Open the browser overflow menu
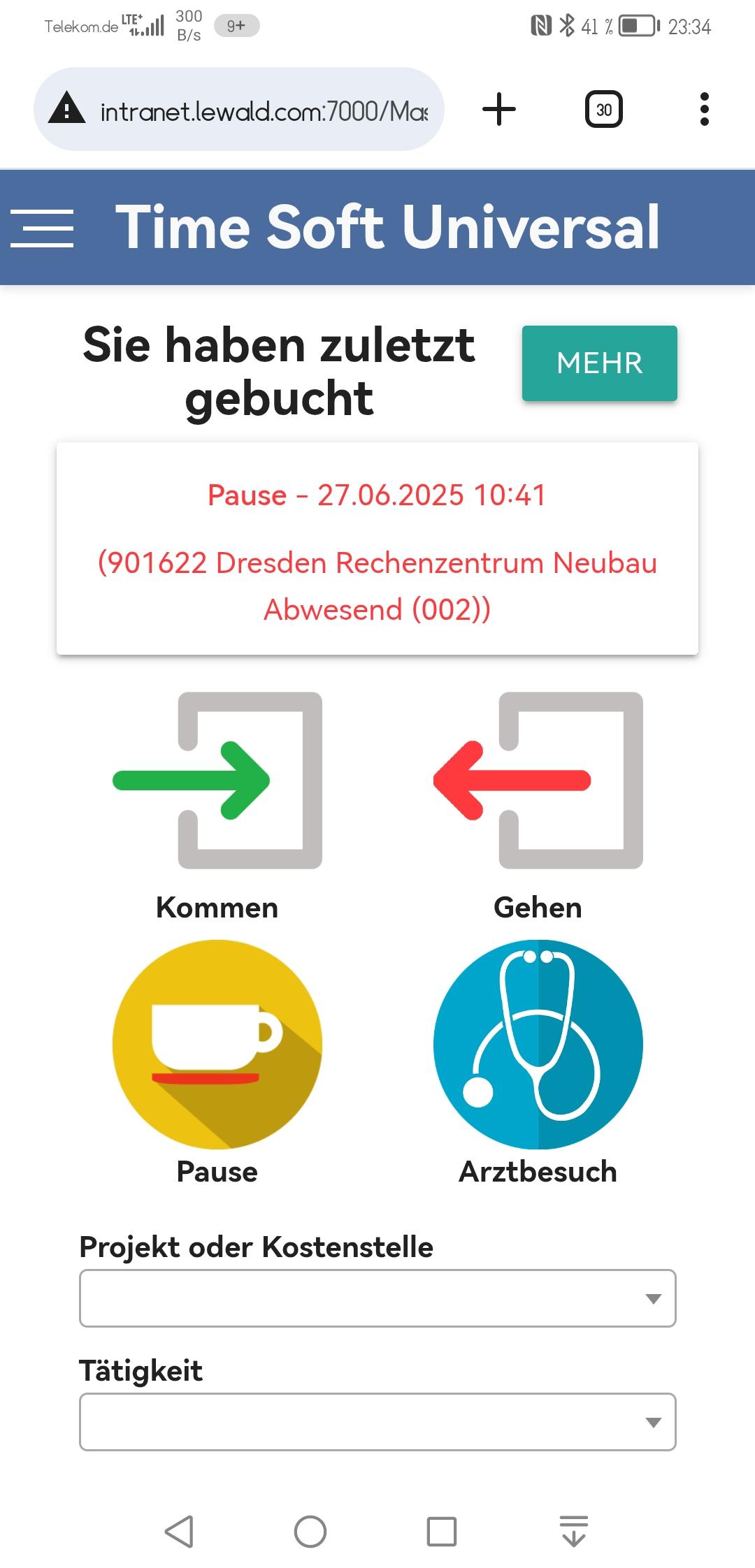 point(704,110)
